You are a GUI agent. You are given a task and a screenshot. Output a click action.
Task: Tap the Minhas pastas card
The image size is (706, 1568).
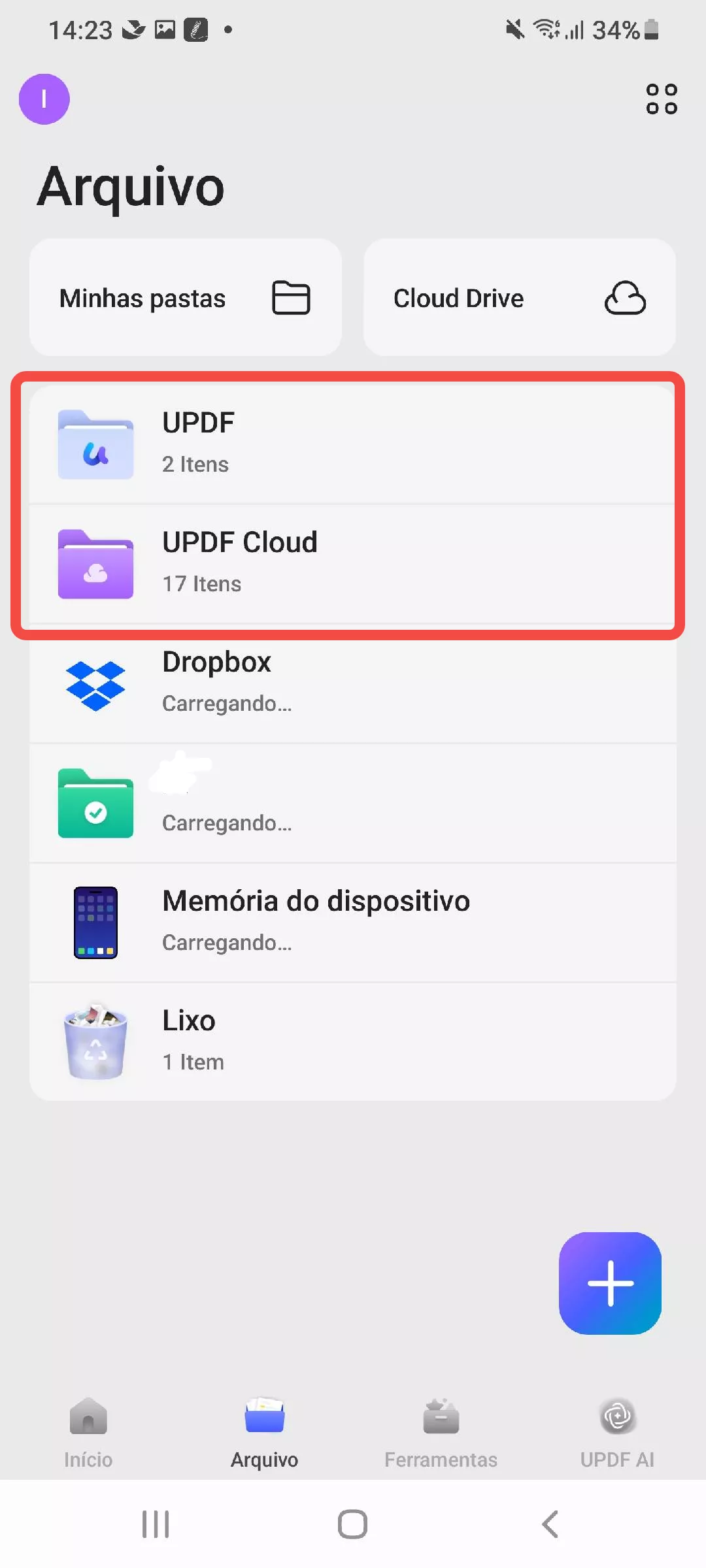pyautogui.click(x=184, y=298)
